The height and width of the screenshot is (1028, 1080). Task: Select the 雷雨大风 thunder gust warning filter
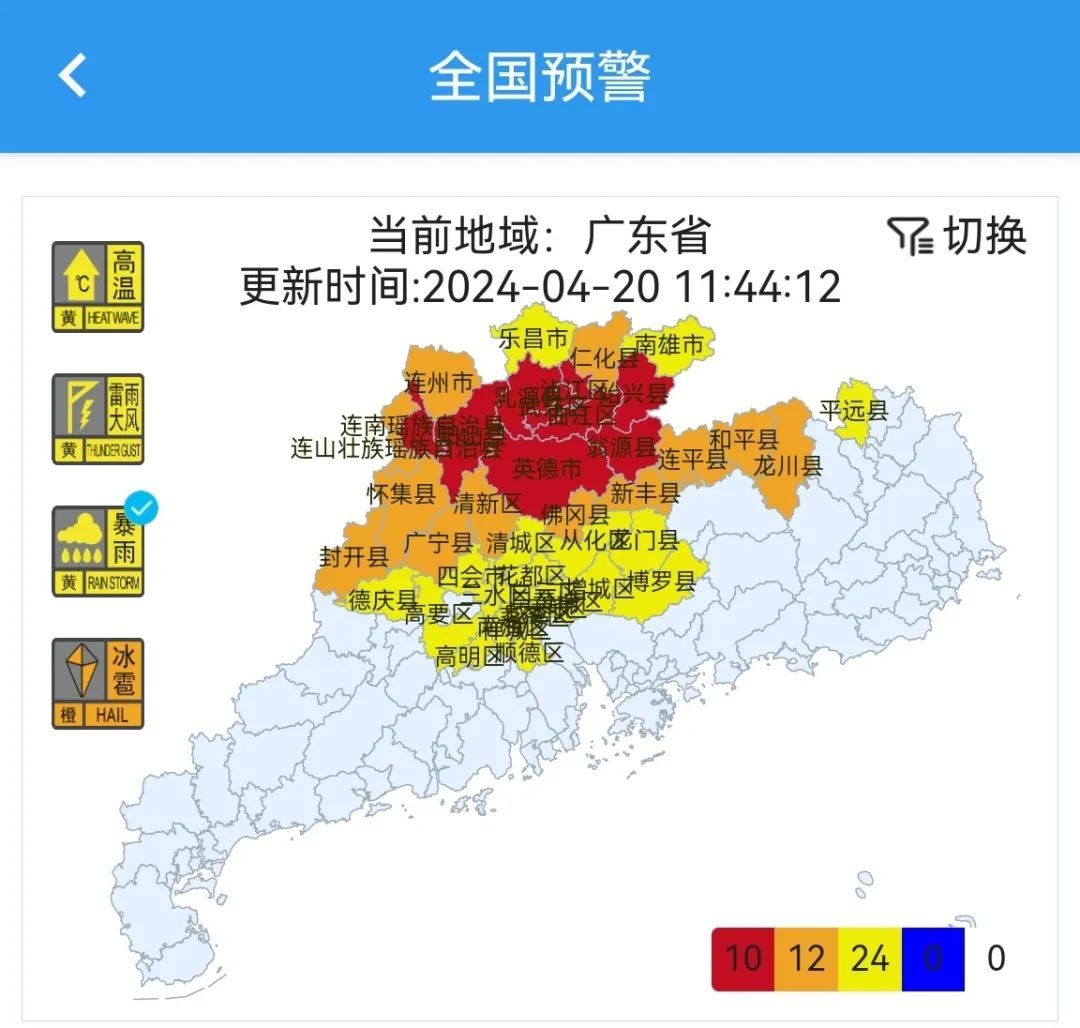98,419
